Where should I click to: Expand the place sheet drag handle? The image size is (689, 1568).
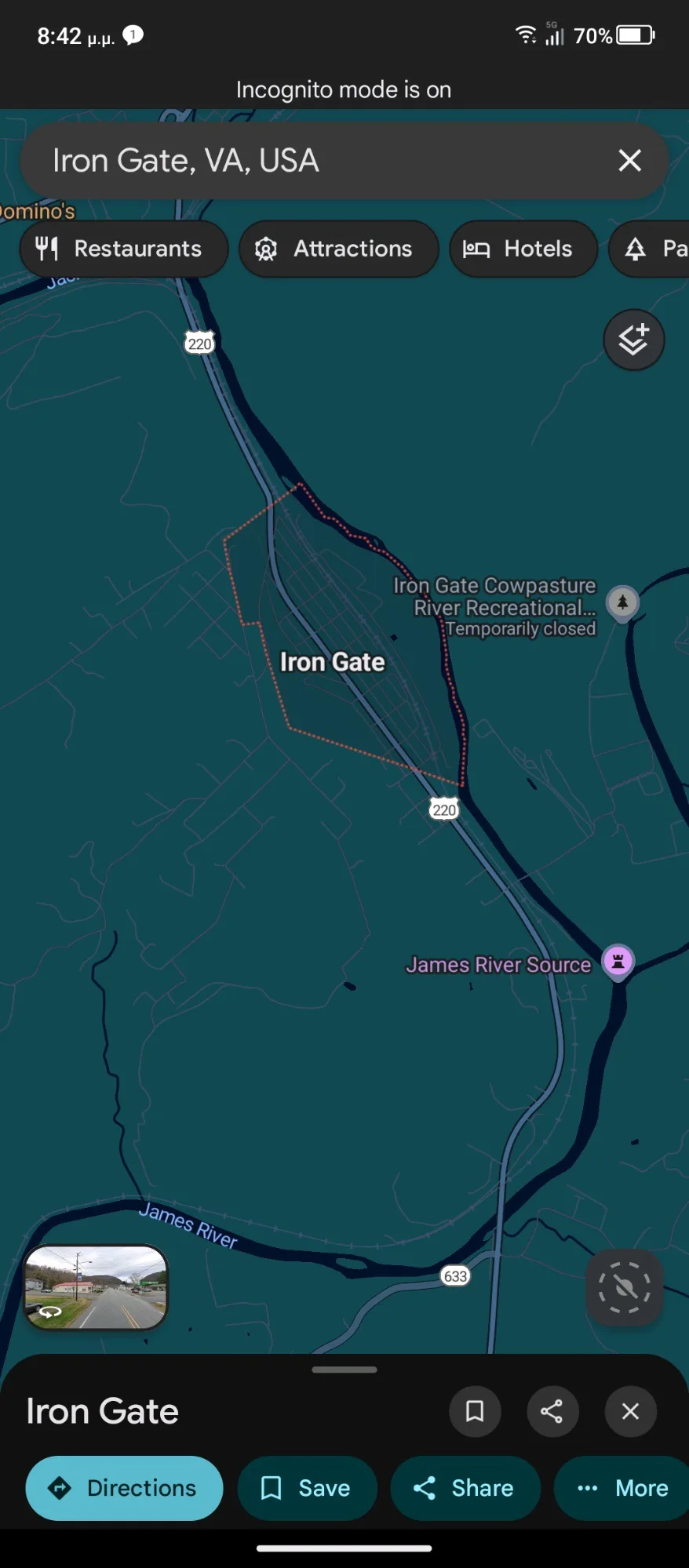coord(344,1370)
